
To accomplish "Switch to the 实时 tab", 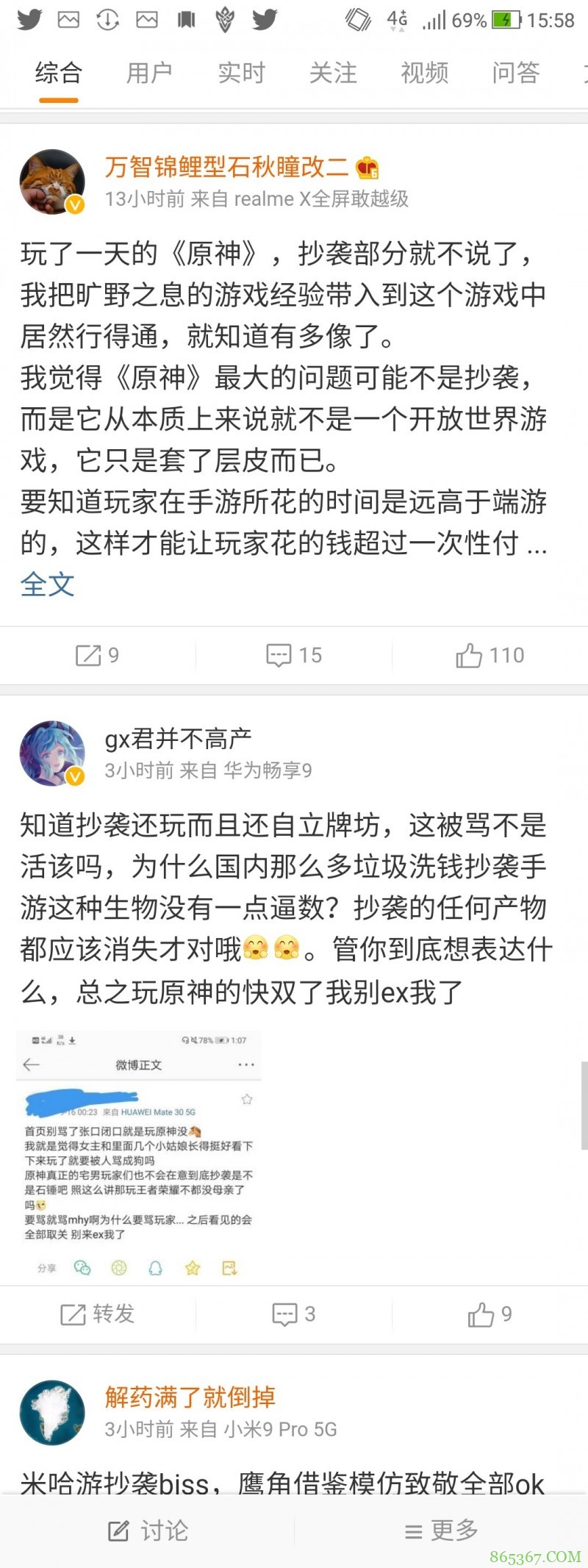I will pos(241,73).
